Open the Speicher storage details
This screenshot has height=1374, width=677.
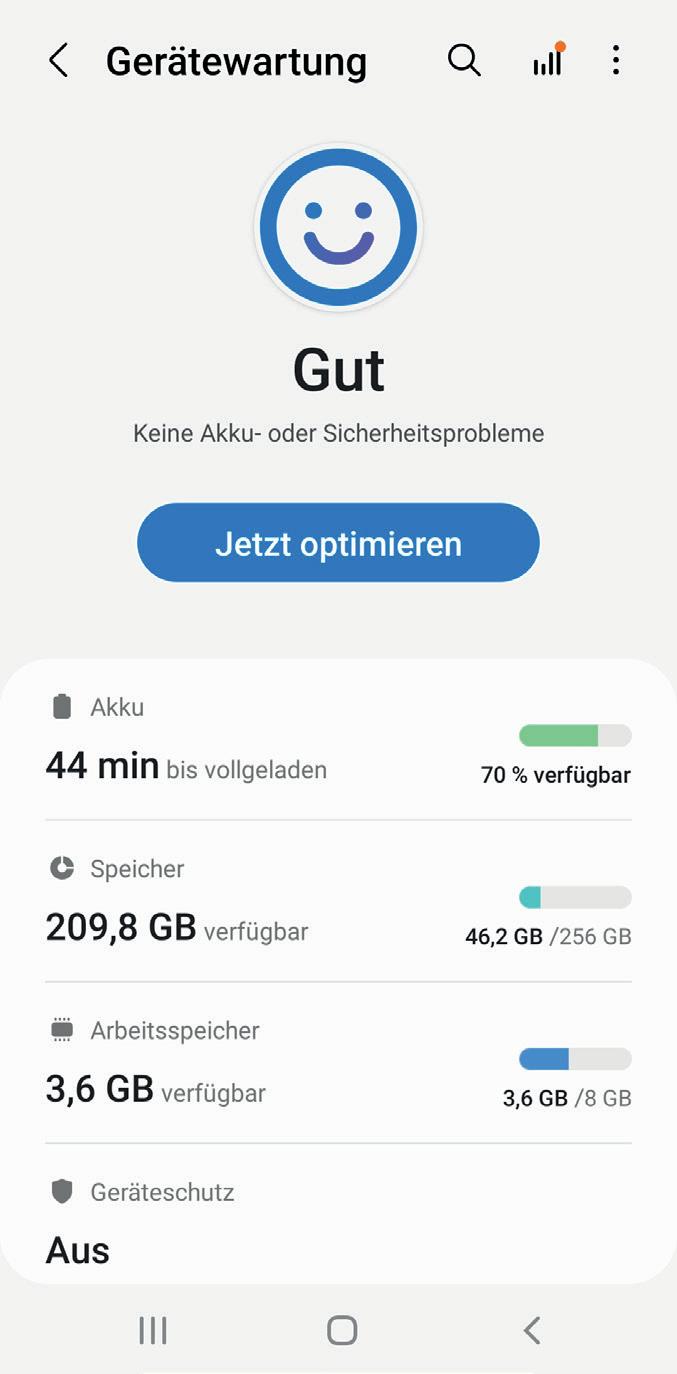(338, 902)
